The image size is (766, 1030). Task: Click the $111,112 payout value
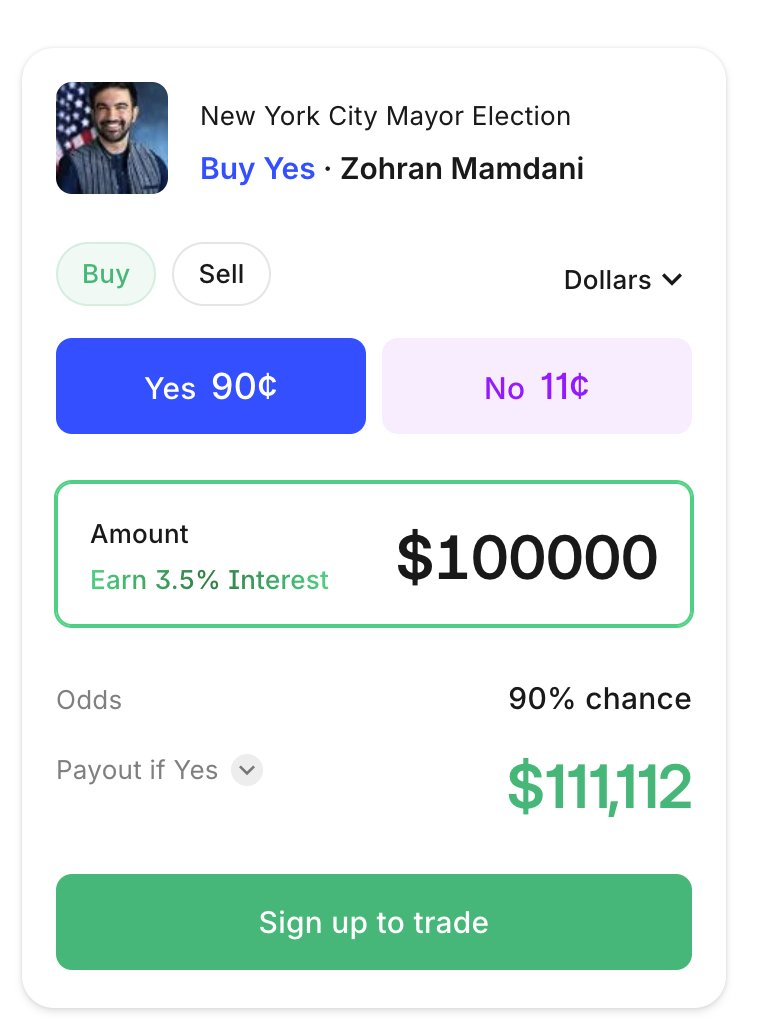pos(599,788)
